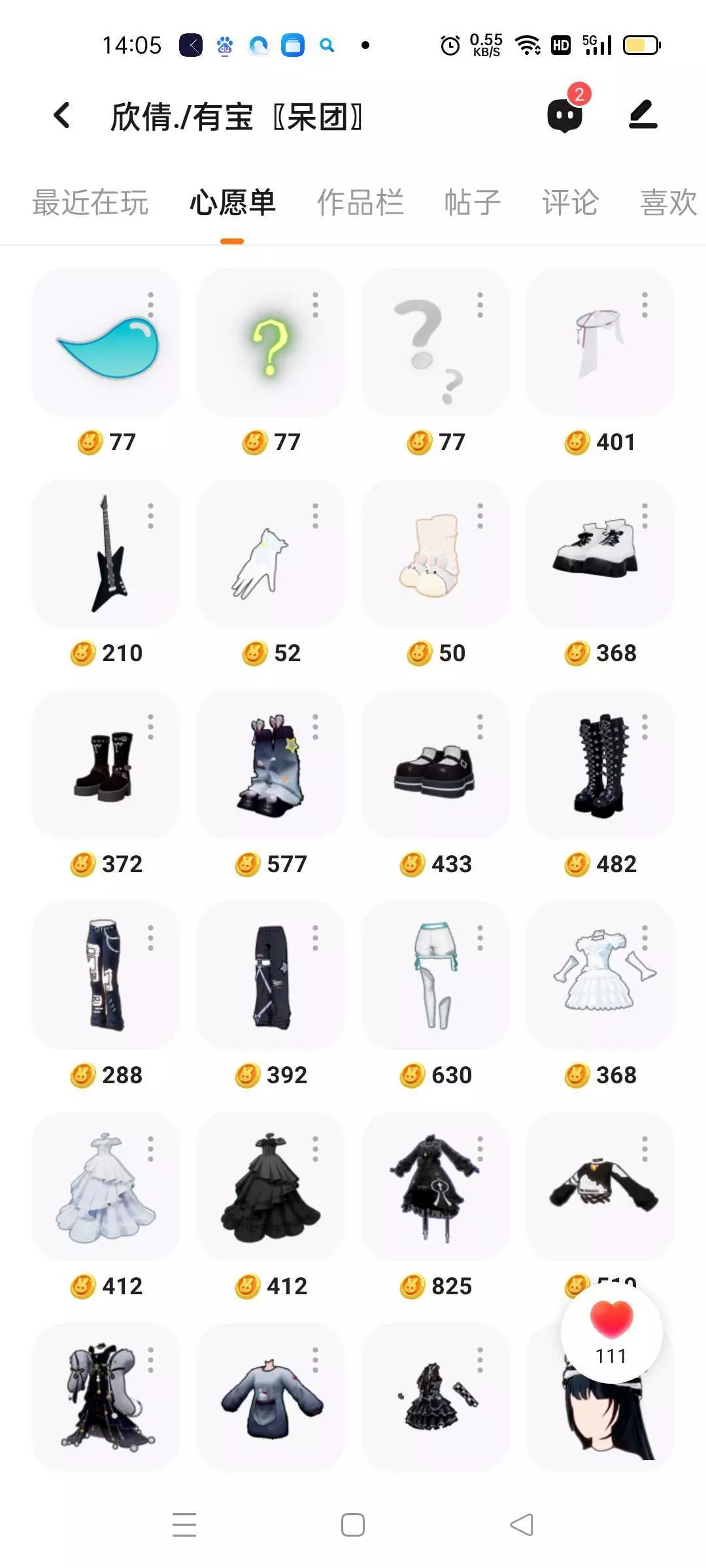706x1568 pixels.
Task: Go to the system home screen
Action: [x=353, y=1525]
